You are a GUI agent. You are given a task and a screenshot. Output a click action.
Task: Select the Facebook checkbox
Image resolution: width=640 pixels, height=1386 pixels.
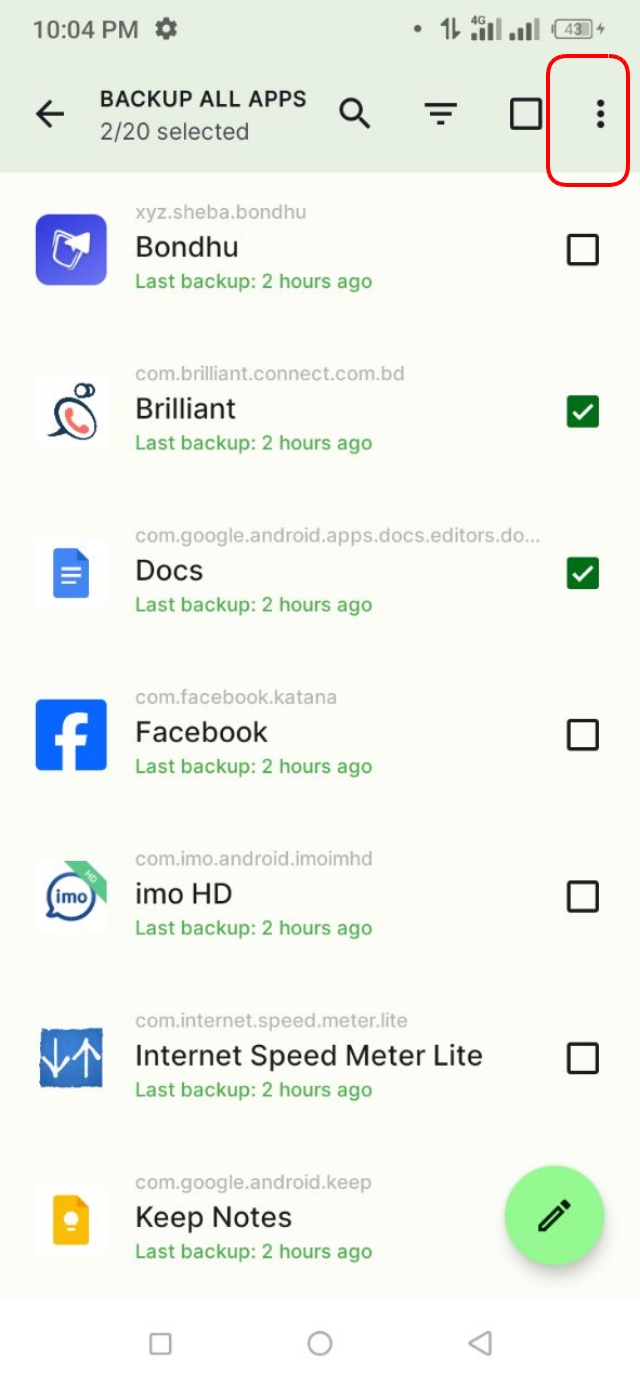click(x=583, y=735)
